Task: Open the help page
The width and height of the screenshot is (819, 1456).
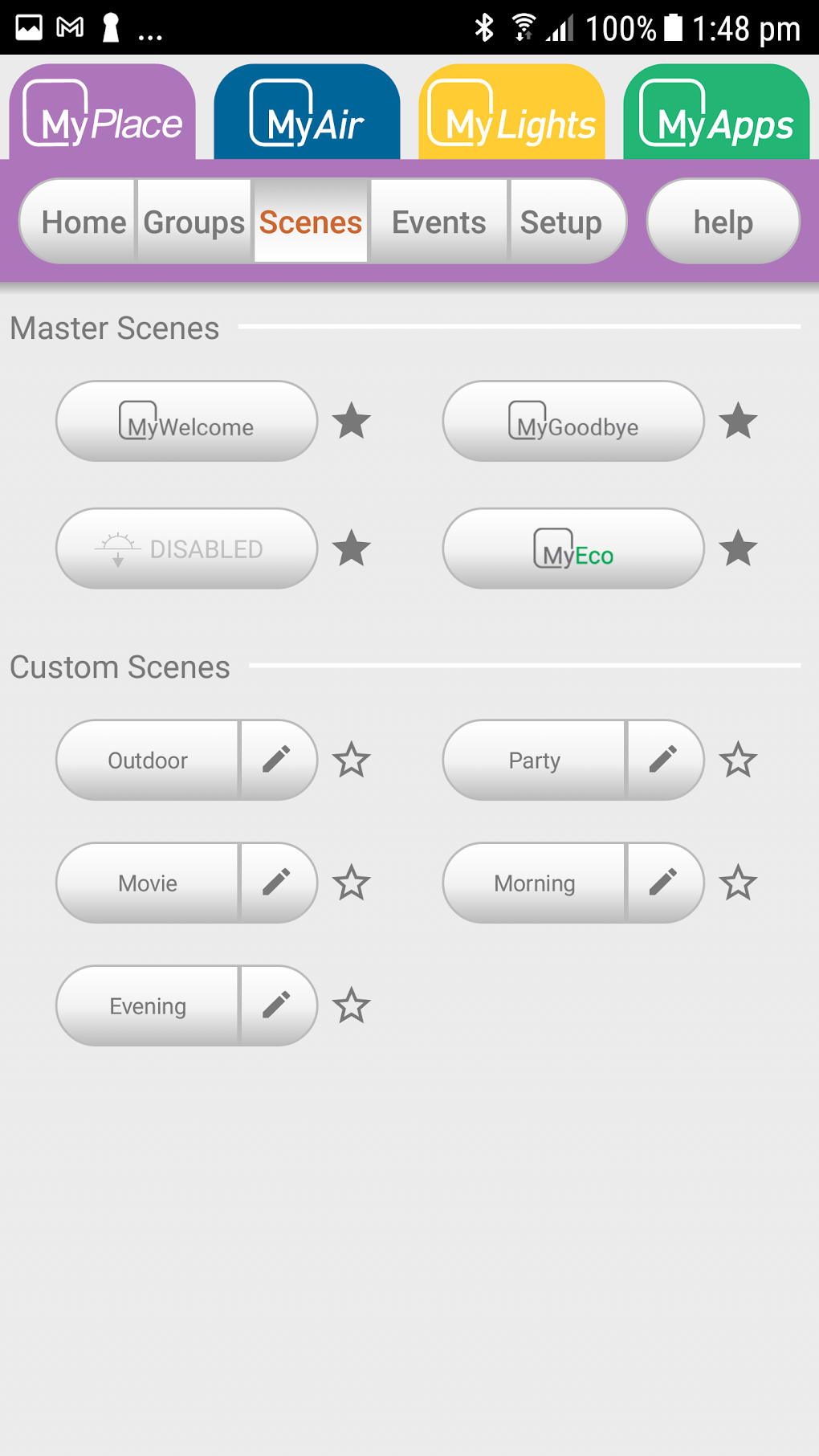Action: (x=721, y=222)
